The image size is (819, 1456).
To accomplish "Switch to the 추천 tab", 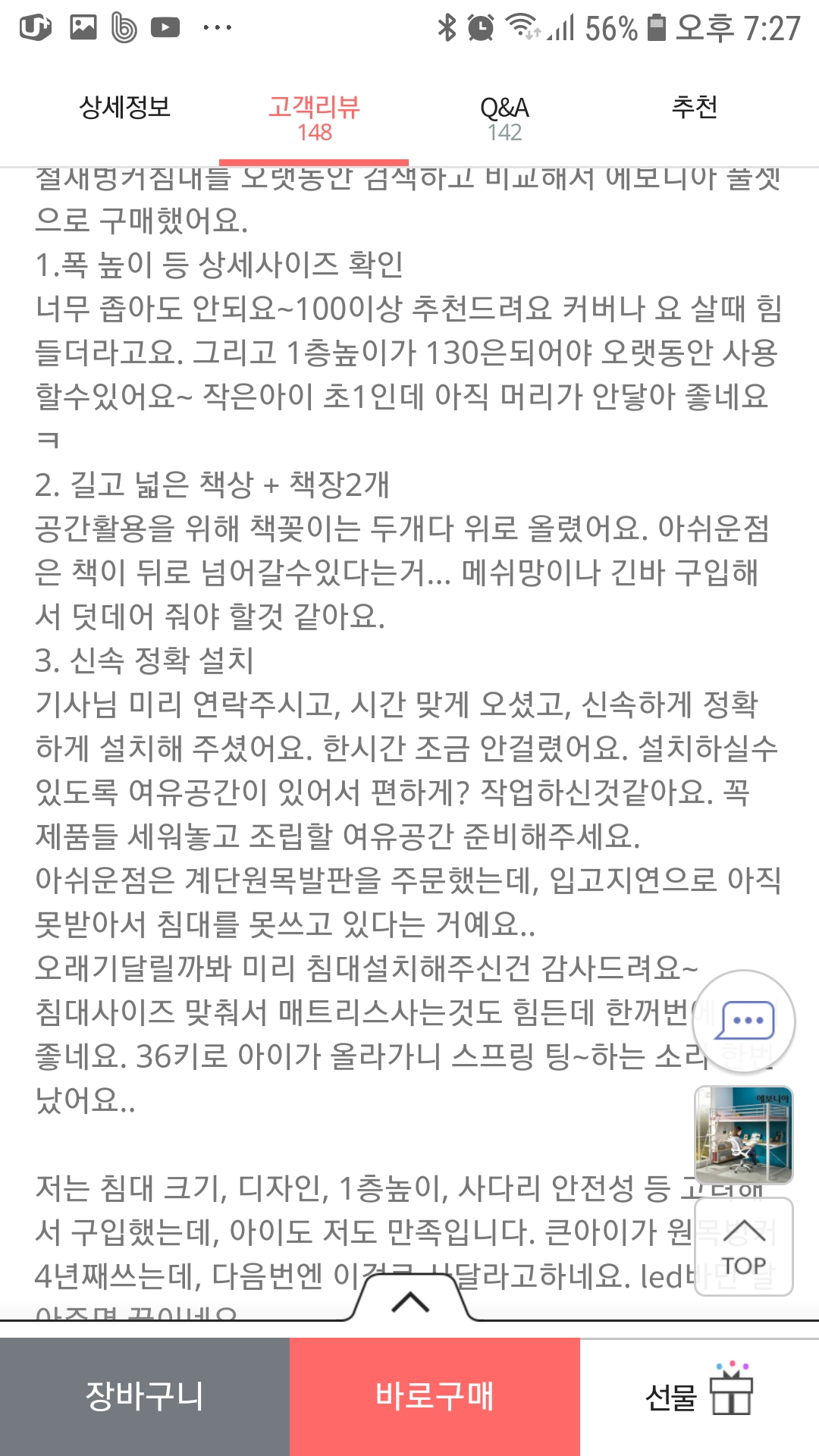I will pyautogui.click(x=694, y=108).
